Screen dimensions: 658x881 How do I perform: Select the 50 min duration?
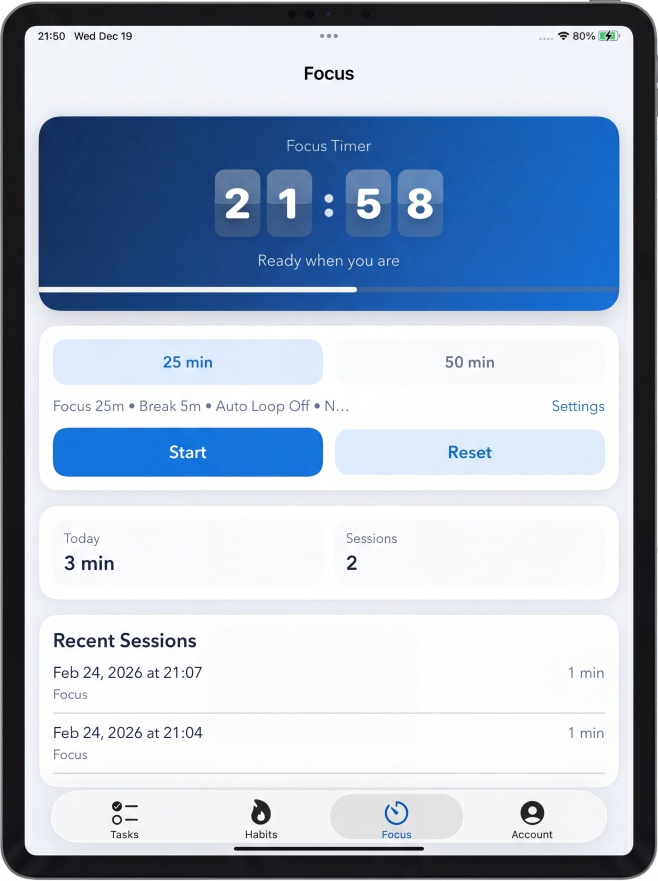click(469, 362)
